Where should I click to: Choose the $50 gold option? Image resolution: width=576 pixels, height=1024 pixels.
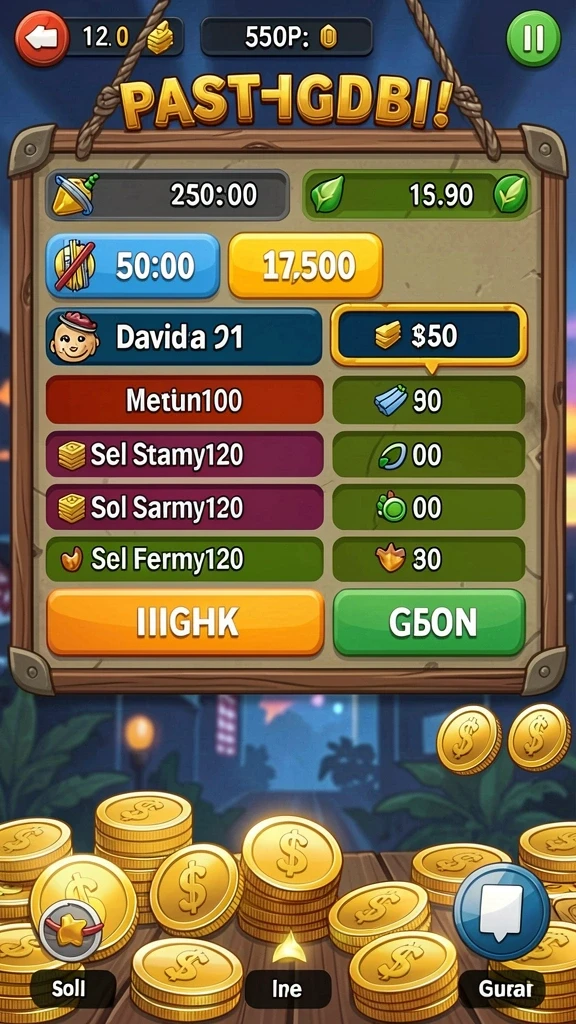[x=429, y=336]
